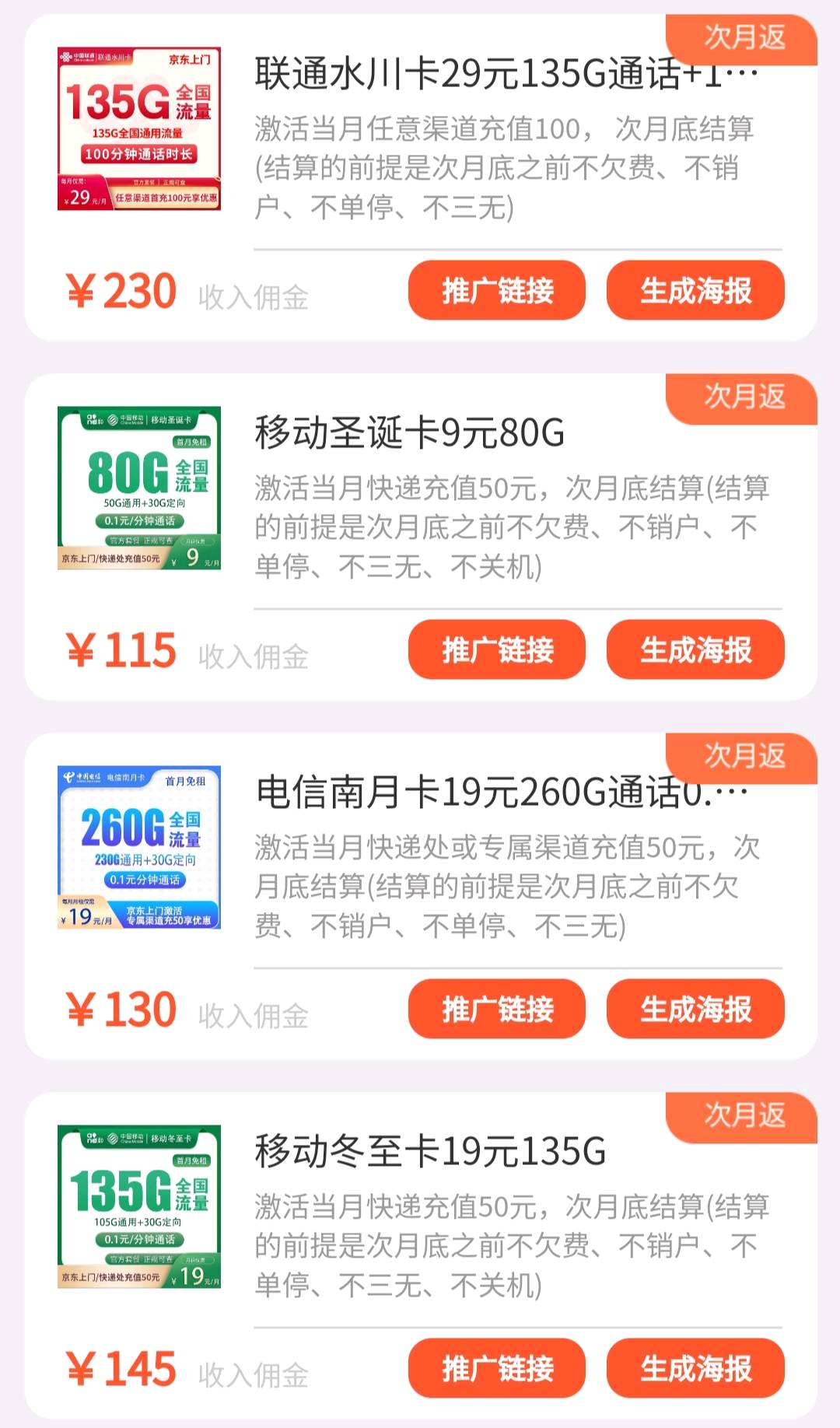Generate poster (生成海报) for 联通水川卡
The height and width of the screenshot is (1428, 840).
[x=695, y=290]
